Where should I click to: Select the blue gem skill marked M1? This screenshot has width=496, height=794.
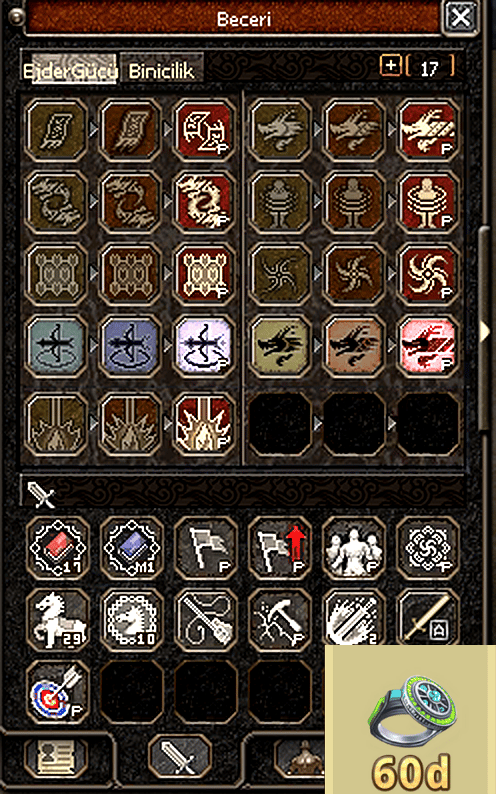click(131, 548)
